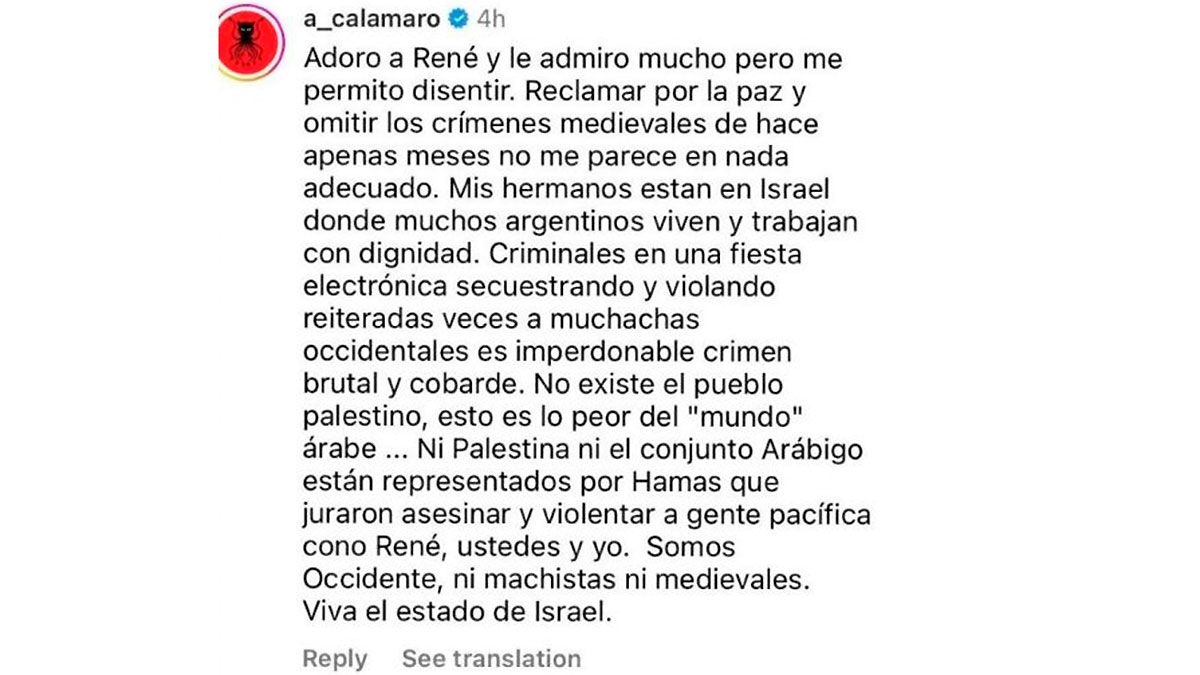Reply to a_calamaro's comment

335,659
